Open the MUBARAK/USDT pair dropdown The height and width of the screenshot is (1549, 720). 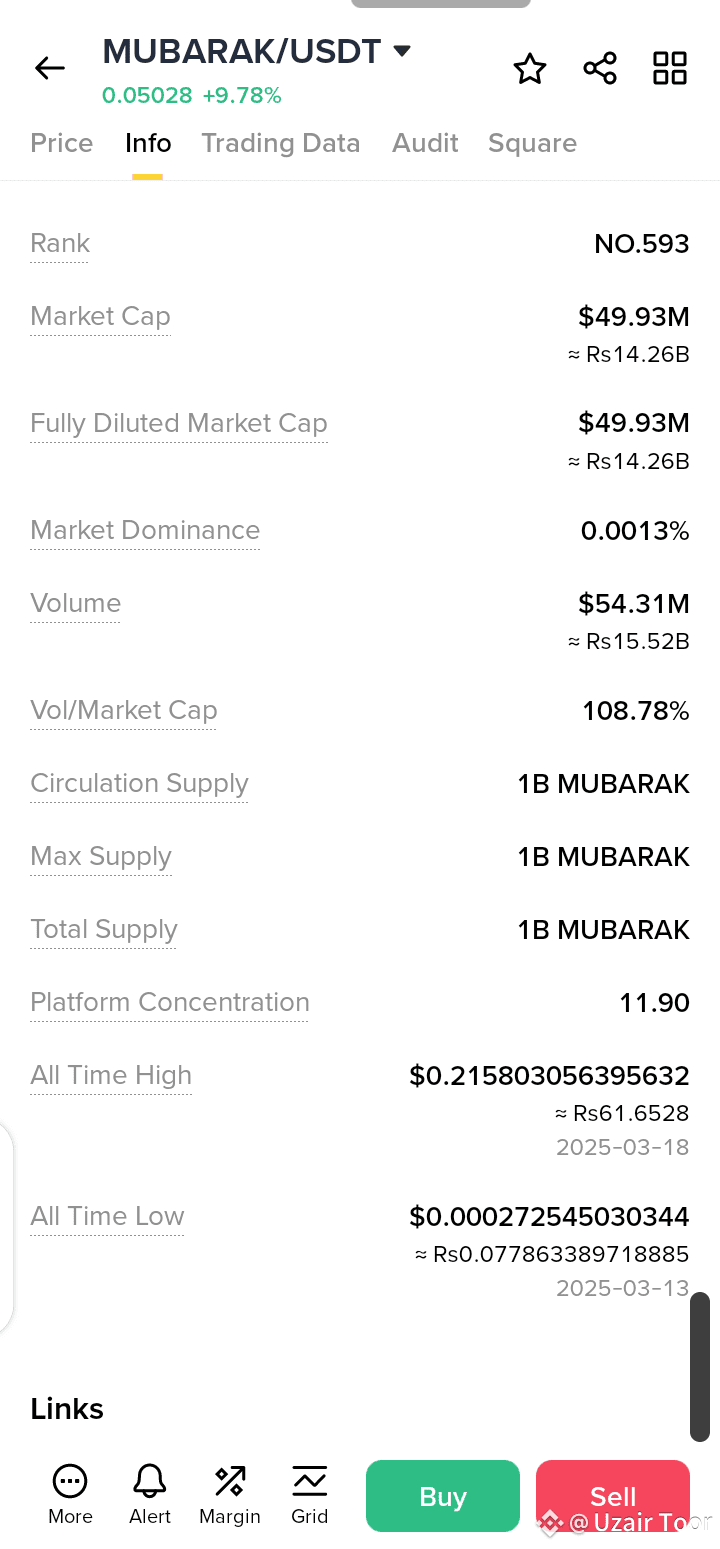click(x=402, y=51)
